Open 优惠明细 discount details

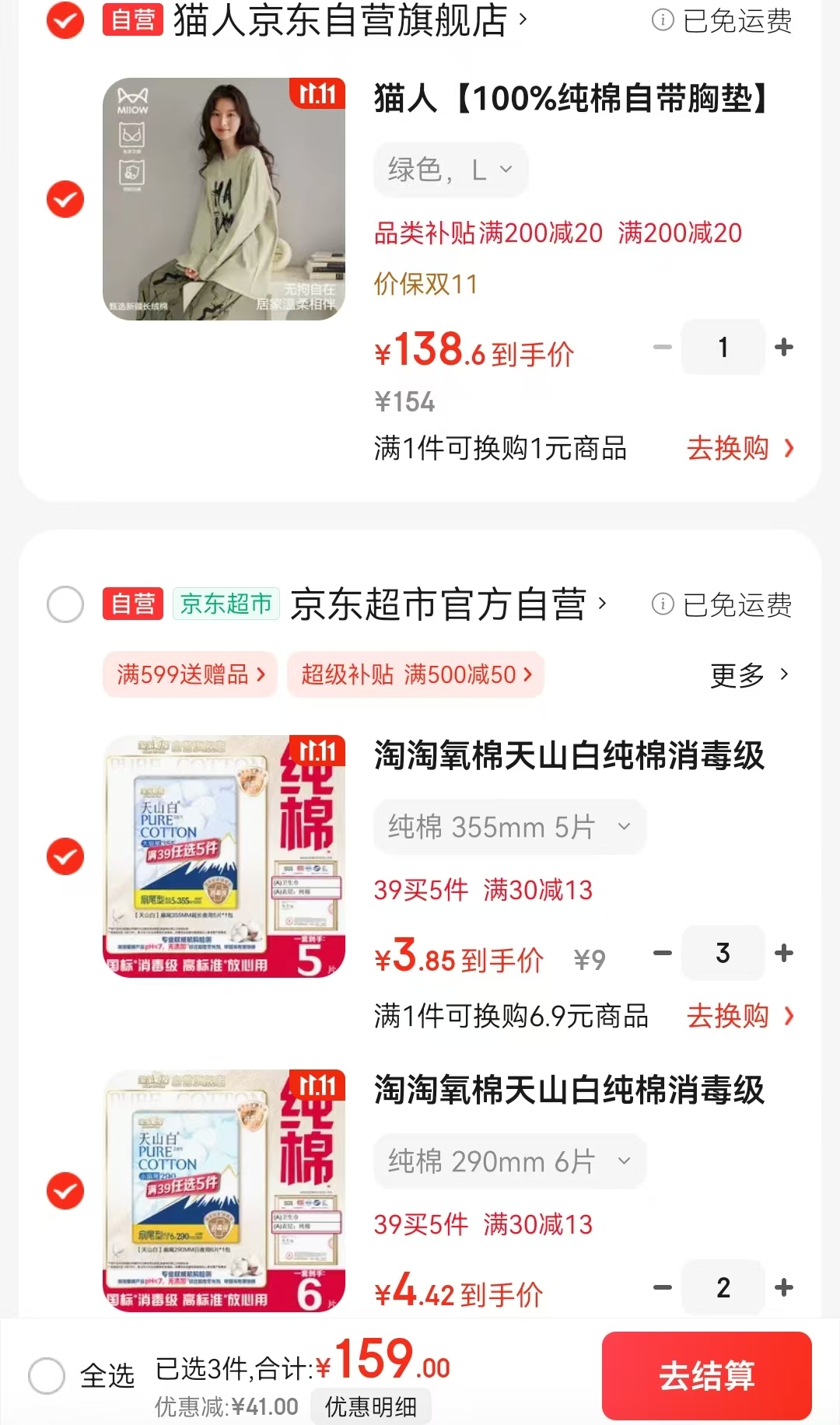[370, 1406]
